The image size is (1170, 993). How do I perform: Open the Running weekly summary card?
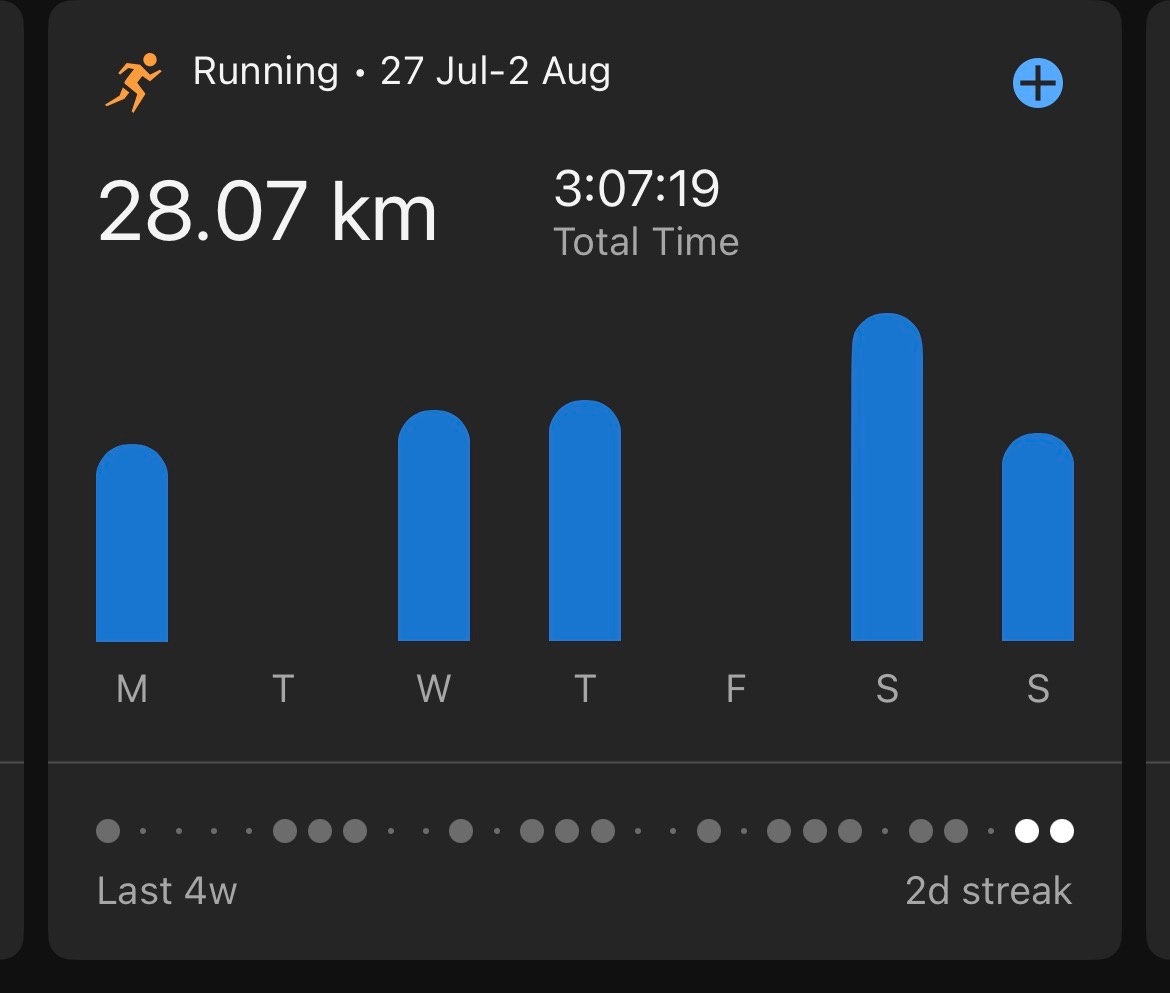tap(584, 480)
